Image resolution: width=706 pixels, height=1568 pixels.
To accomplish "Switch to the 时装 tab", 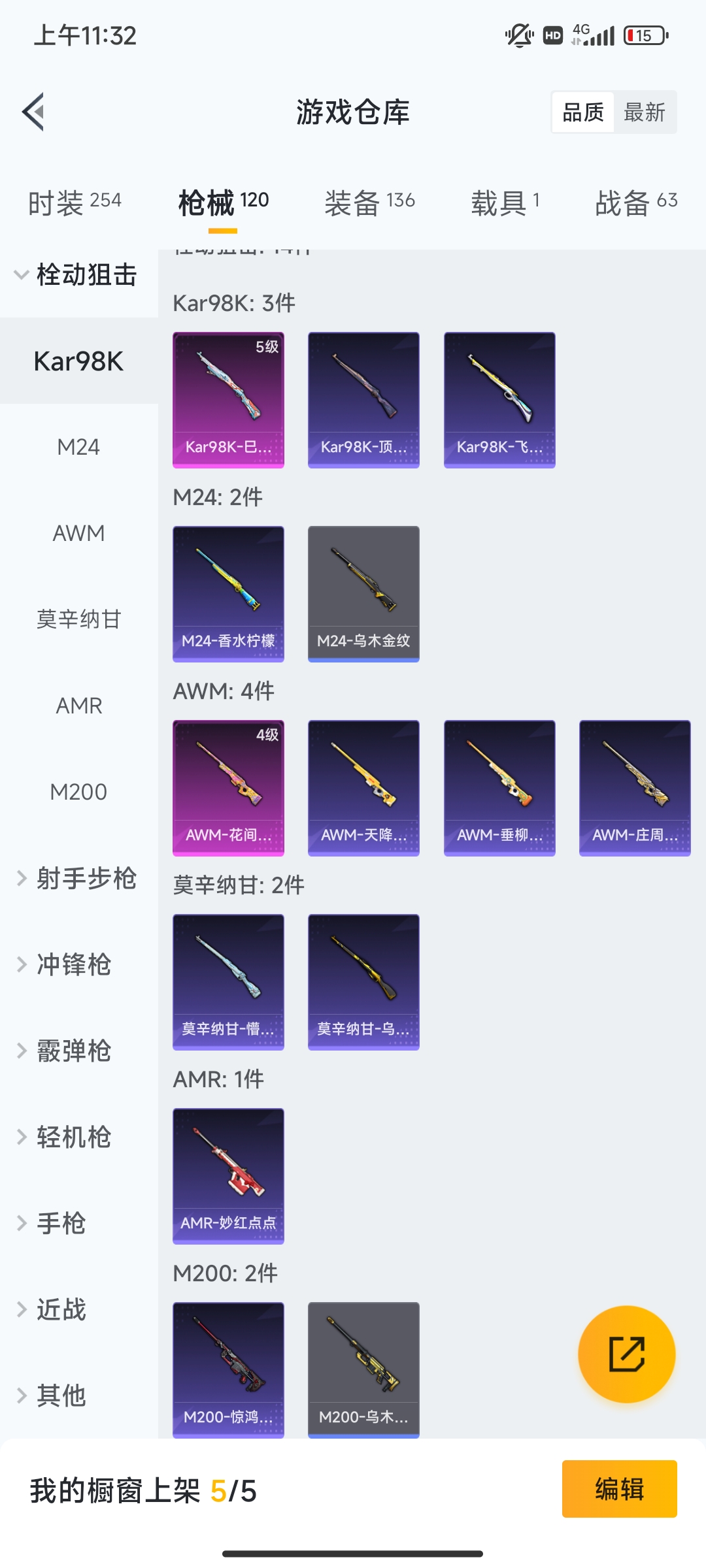I will [x=75, y=202].
